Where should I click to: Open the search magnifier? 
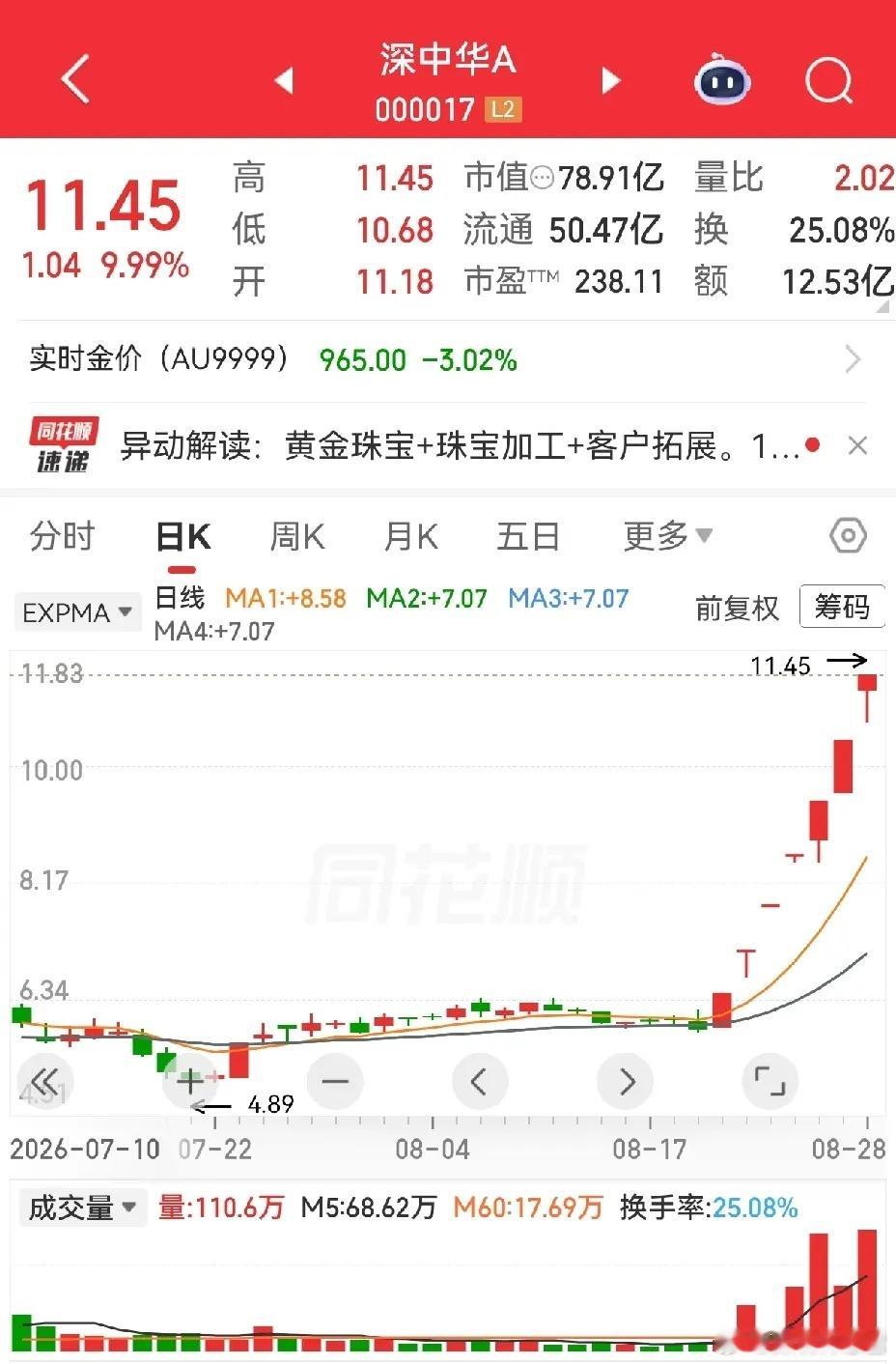tap(829, 80)
